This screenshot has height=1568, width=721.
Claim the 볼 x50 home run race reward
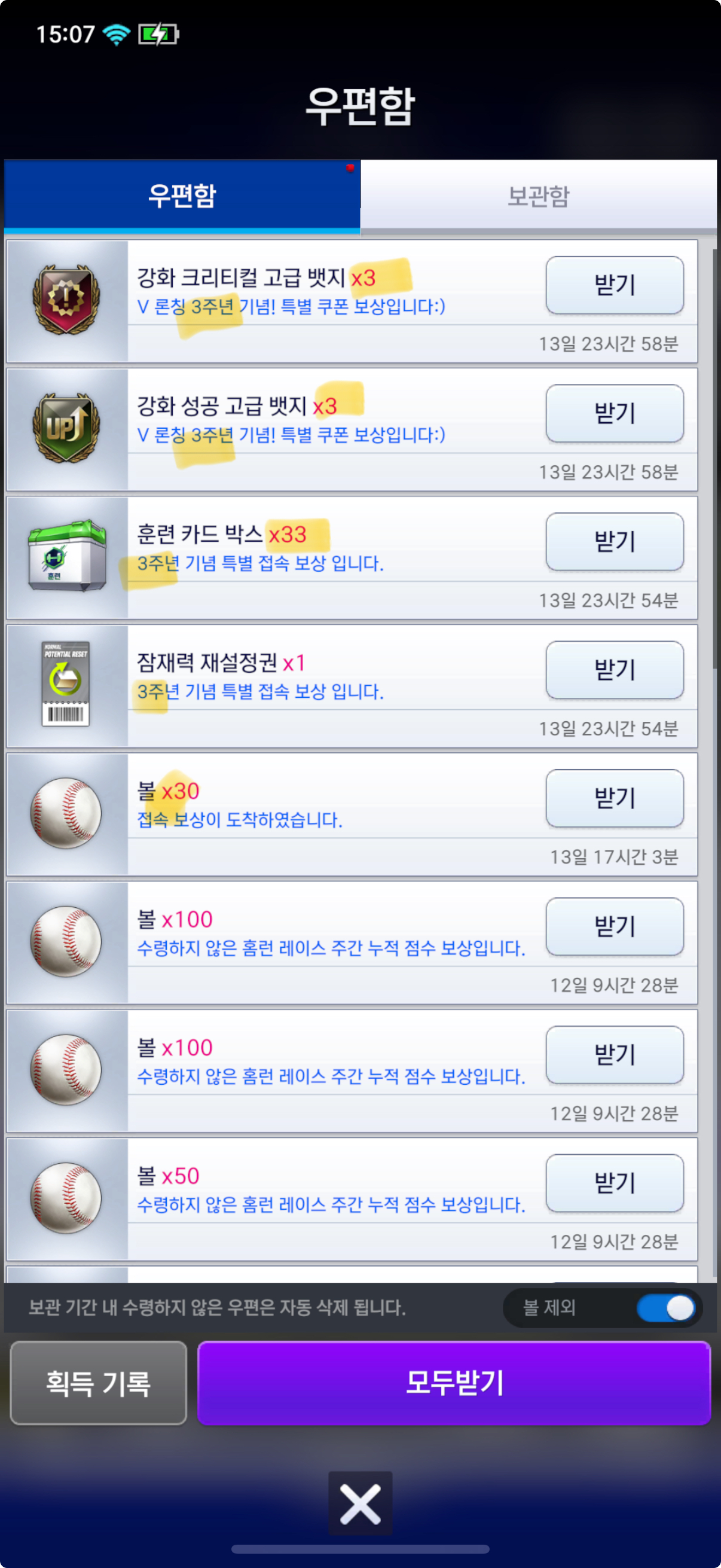coord(614,1183)
